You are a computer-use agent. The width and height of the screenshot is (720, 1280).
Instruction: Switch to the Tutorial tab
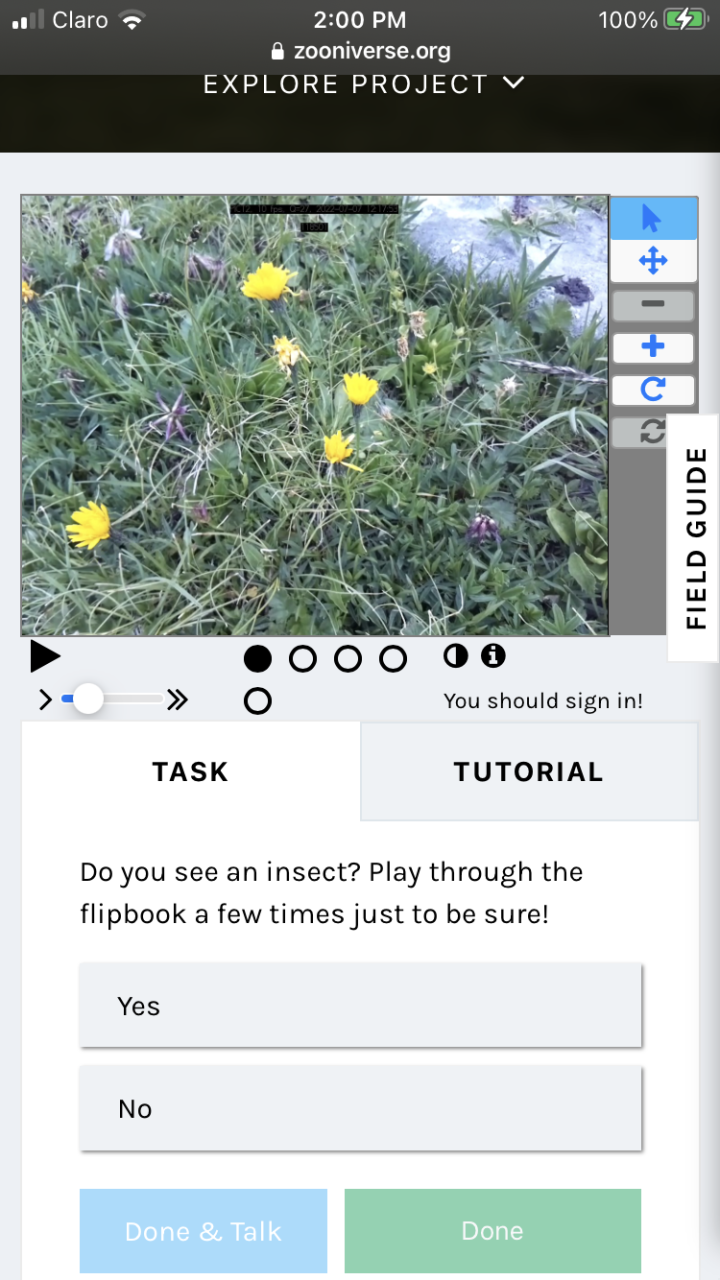click(x=528, y=772)
